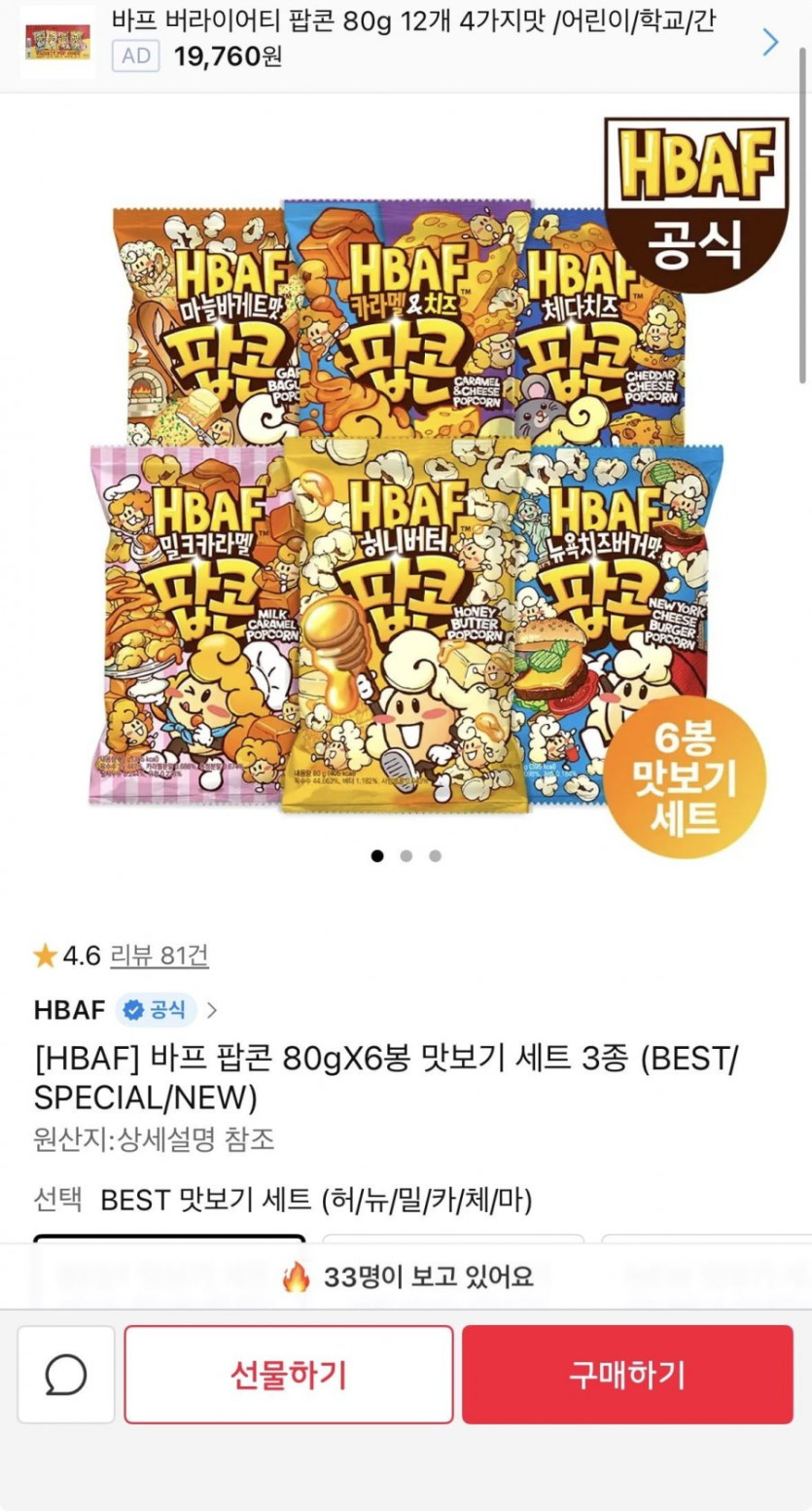The height and width of the screenshot is (1511, 812).
Task: Tap 선물하기 to gift this item
Action: pyautogui.click(x=289, y=1375)
